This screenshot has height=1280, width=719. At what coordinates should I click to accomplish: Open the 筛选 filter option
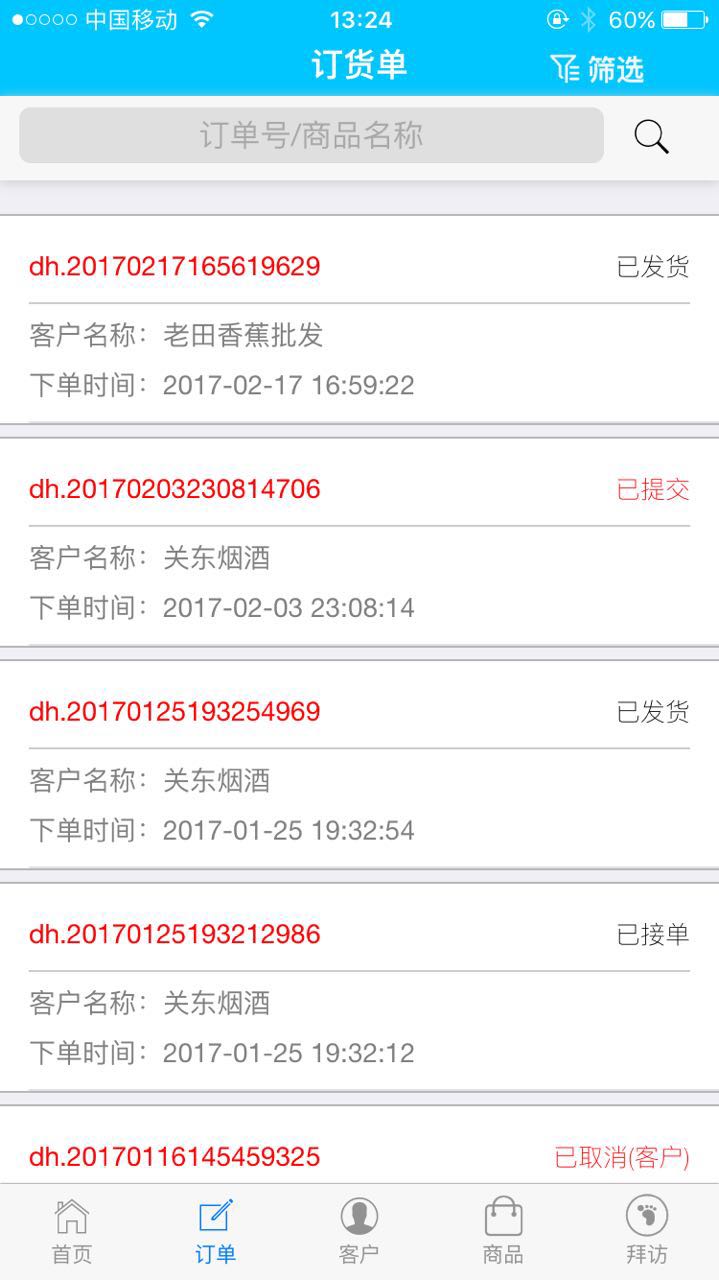tap(598, 68)
